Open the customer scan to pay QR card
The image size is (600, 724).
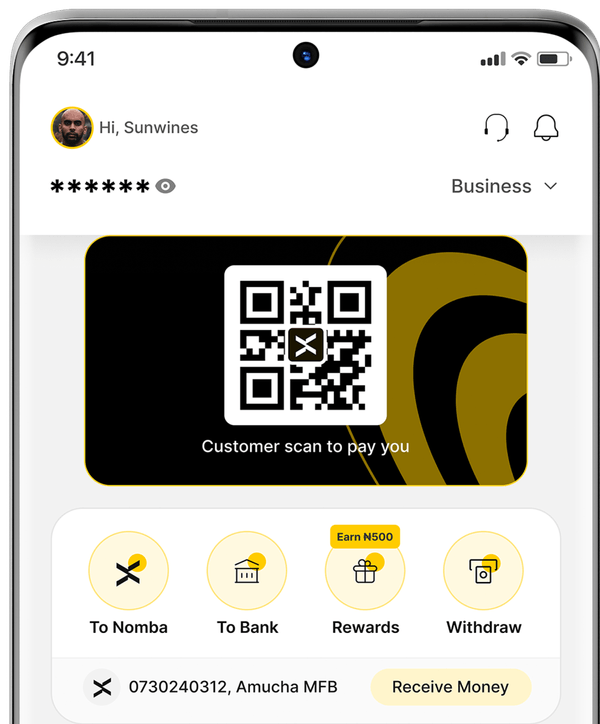305,360
